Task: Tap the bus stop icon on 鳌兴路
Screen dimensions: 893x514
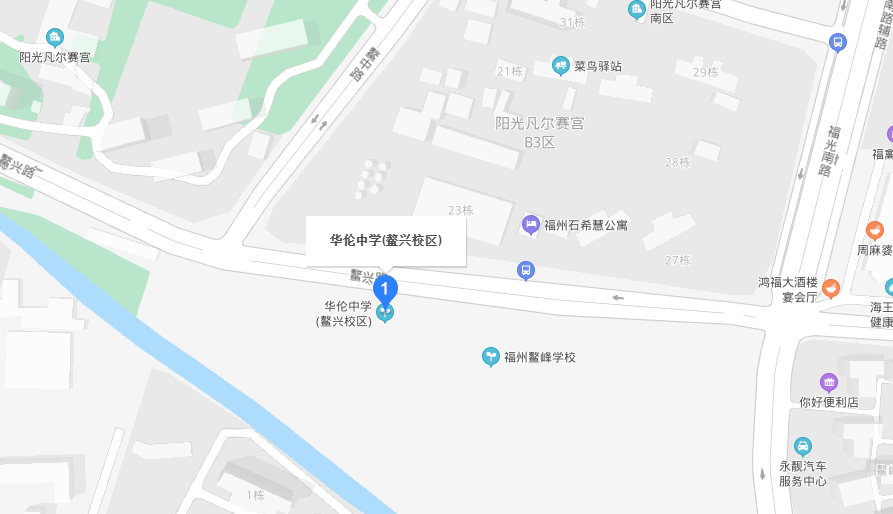Action: (526, 270)
